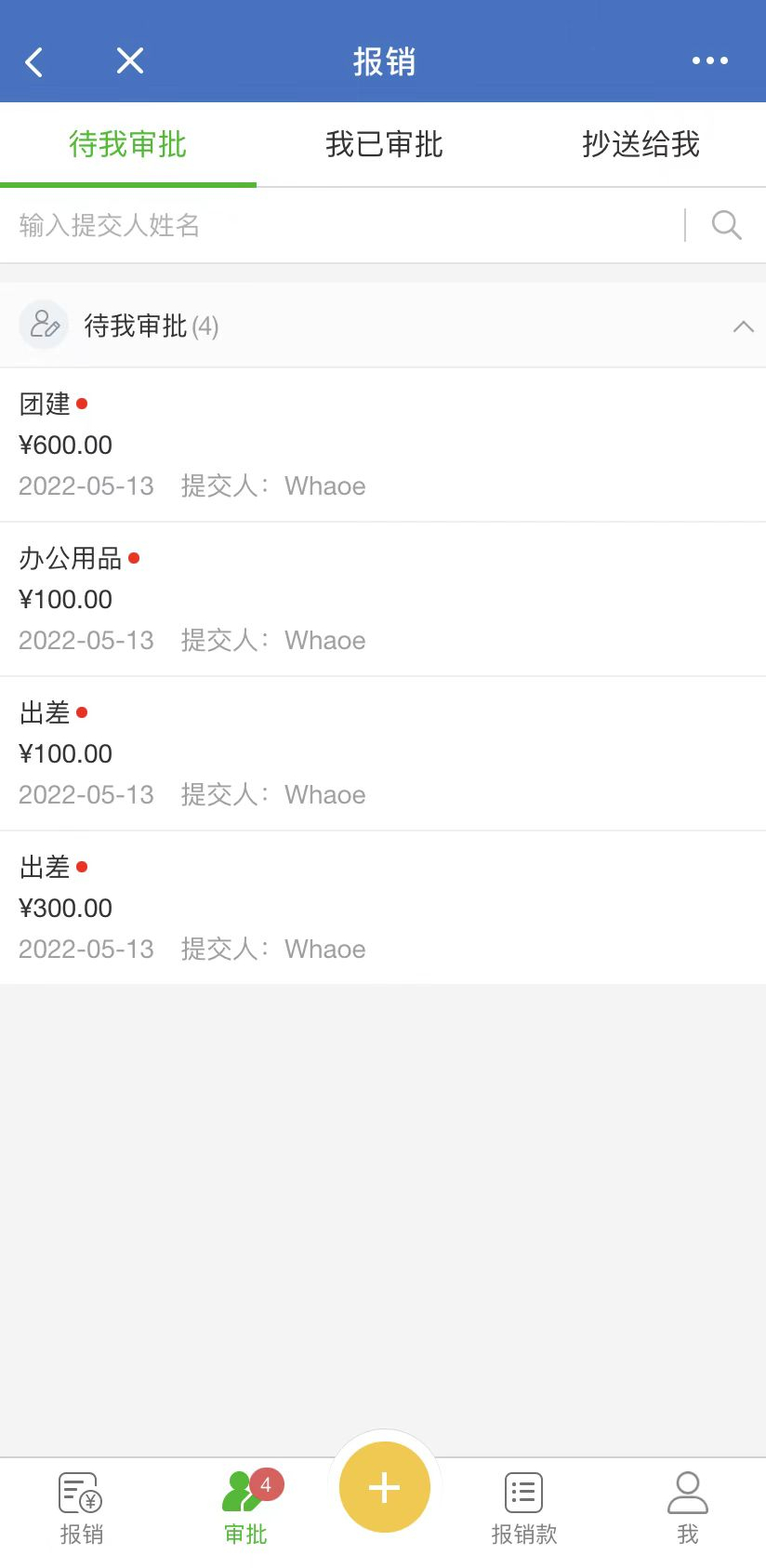
Task: Collapse the 待我审批 (4) section
Action: pos(743,326)
